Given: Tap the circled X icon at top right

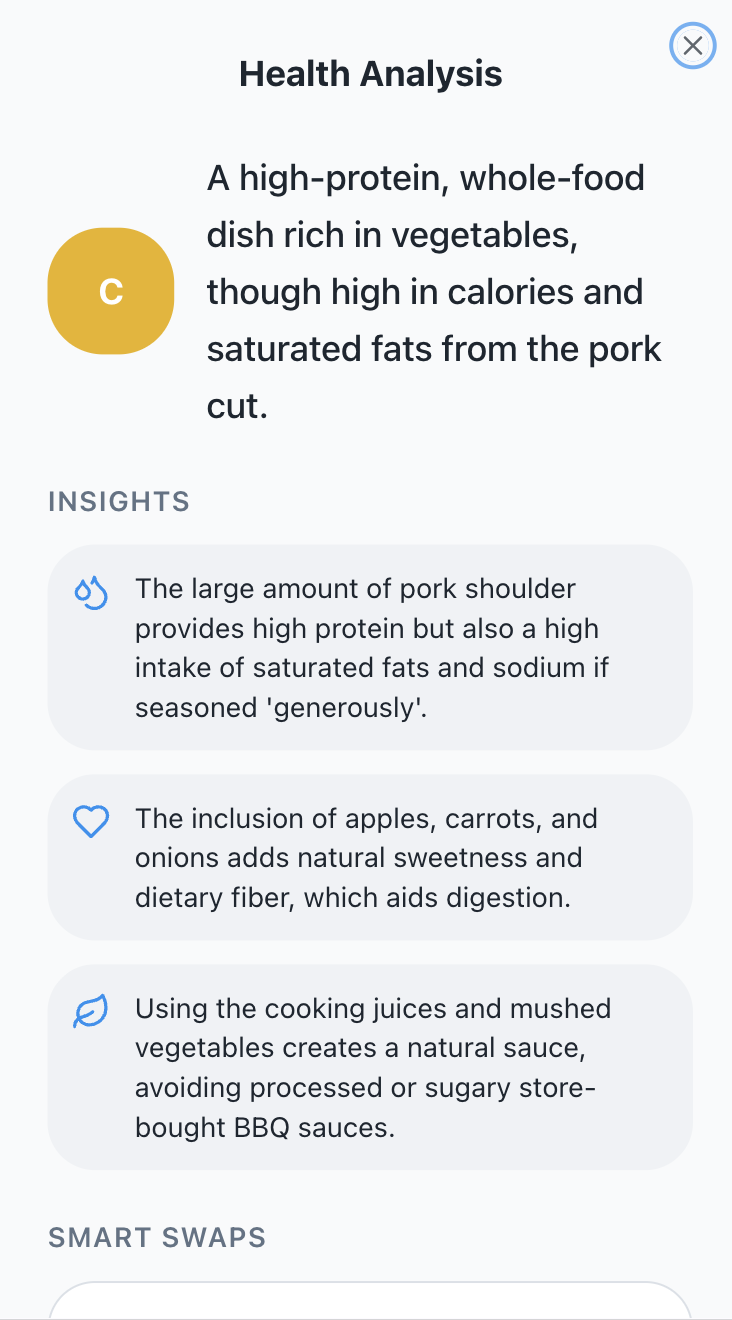Looking at the screenshot, I should (692, 45).
